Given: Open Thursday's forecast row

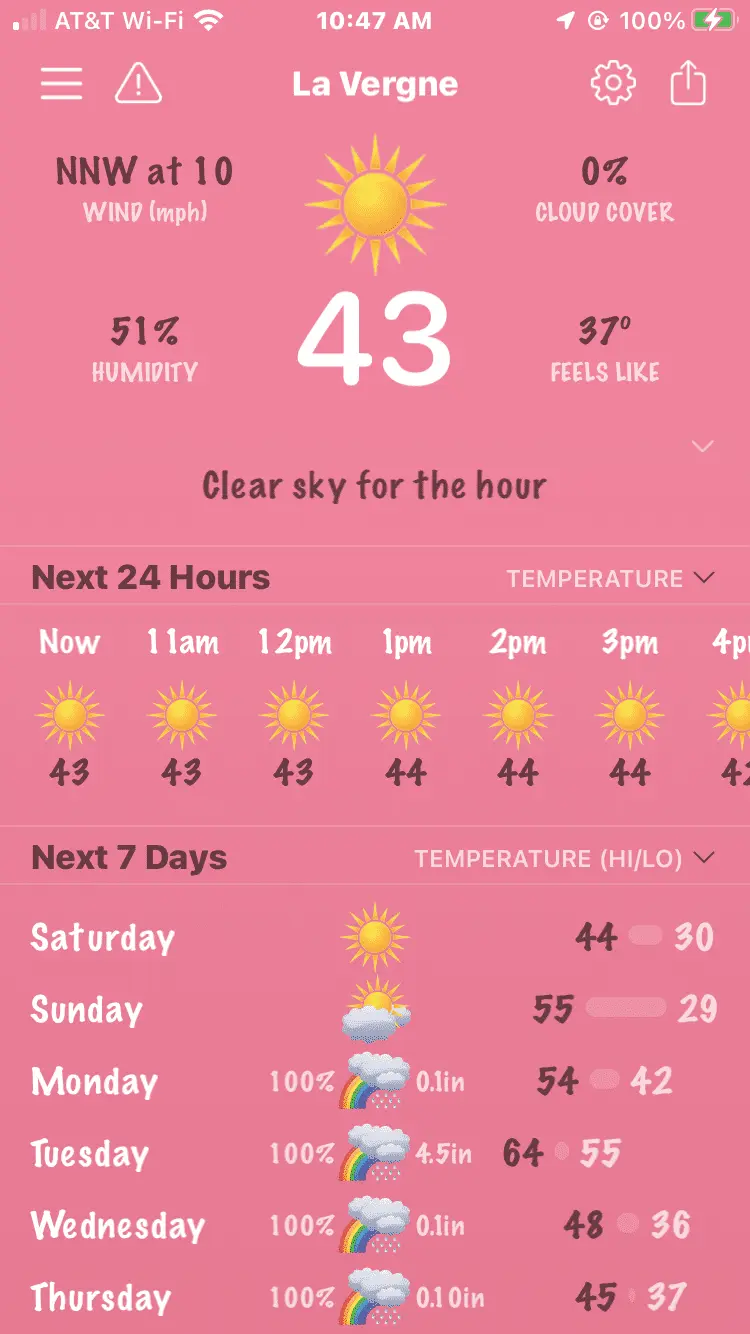Looking at the screenshot, I should pos(375,1297).
